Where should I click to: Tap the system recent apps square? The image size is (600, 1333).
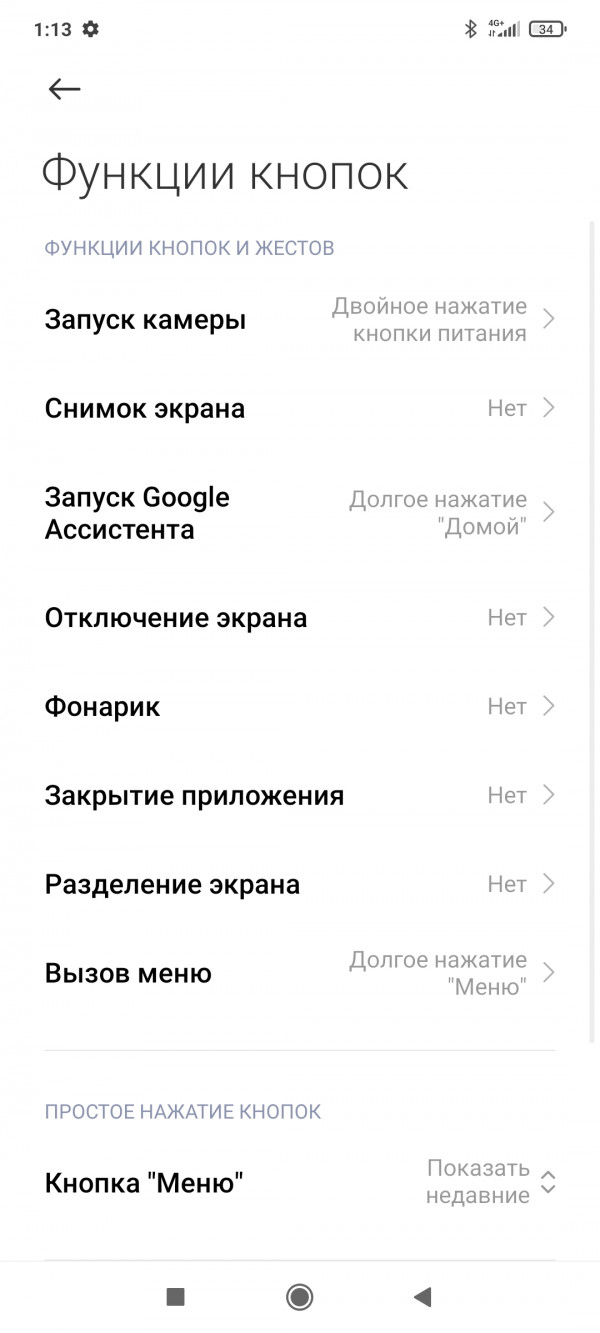176,1297
